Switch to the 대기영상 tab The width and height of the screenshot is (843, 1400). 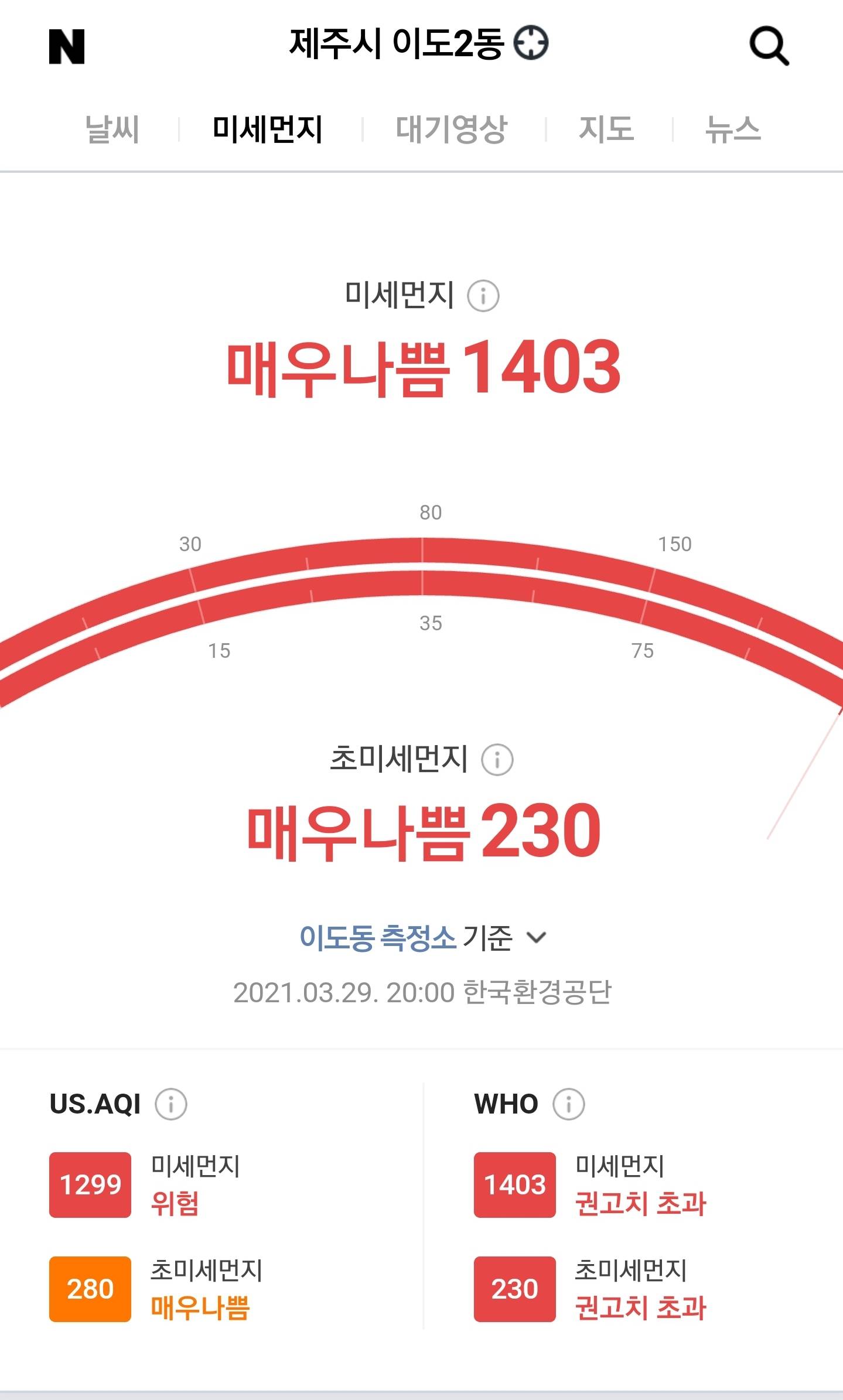[451, 129]
